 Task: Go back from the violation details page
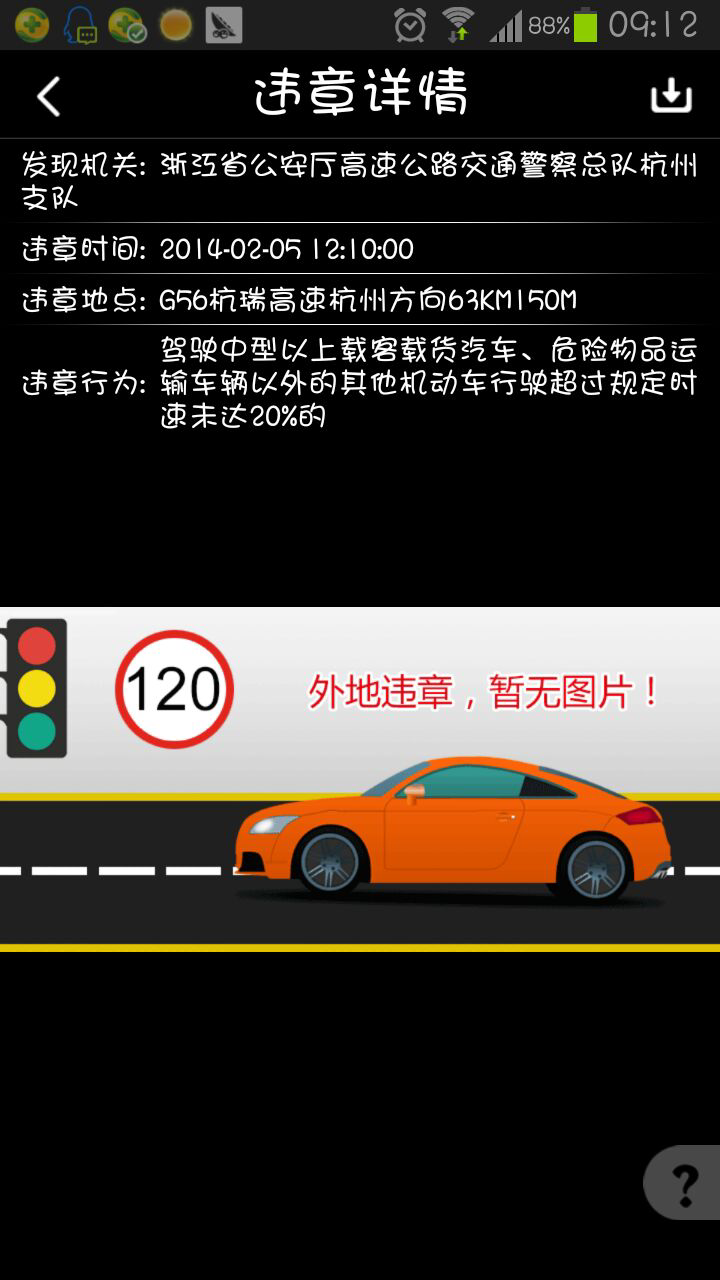pos(48,96)
